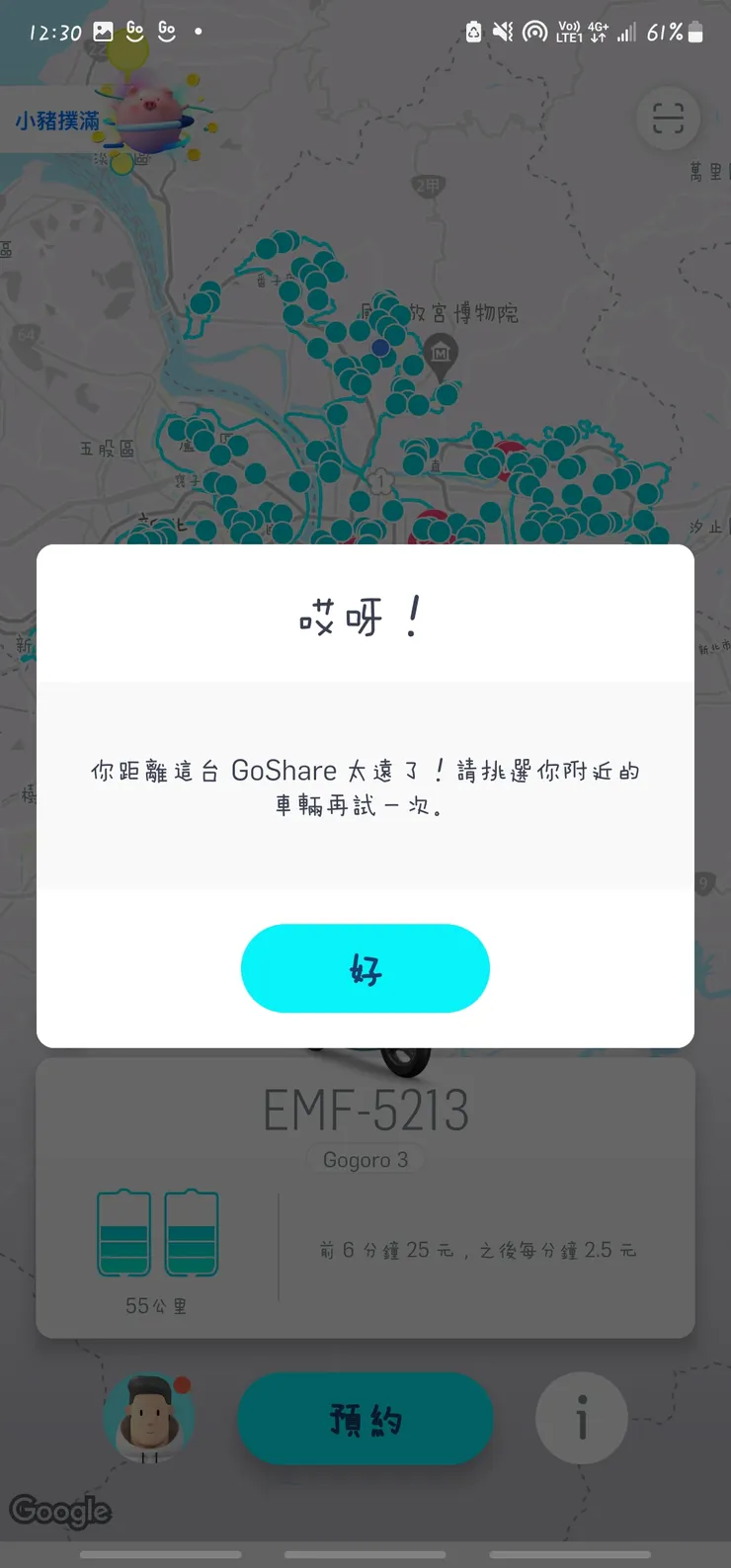Tap the info "i" icon beside 預約
Image resolution: width=731 pixels, height=1568 pixels.
[x=581, y=1418]
